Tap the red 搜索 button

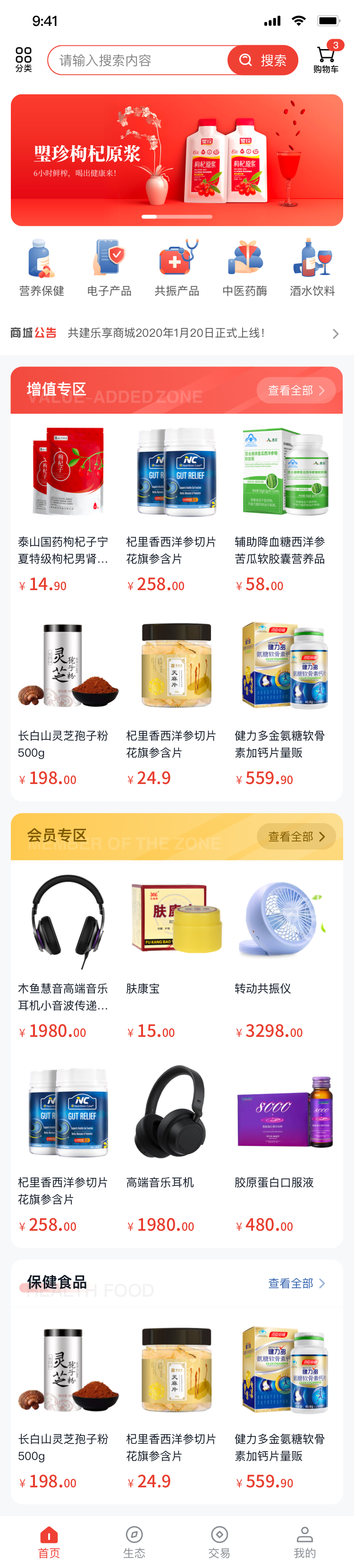click(x=263, y=60)
